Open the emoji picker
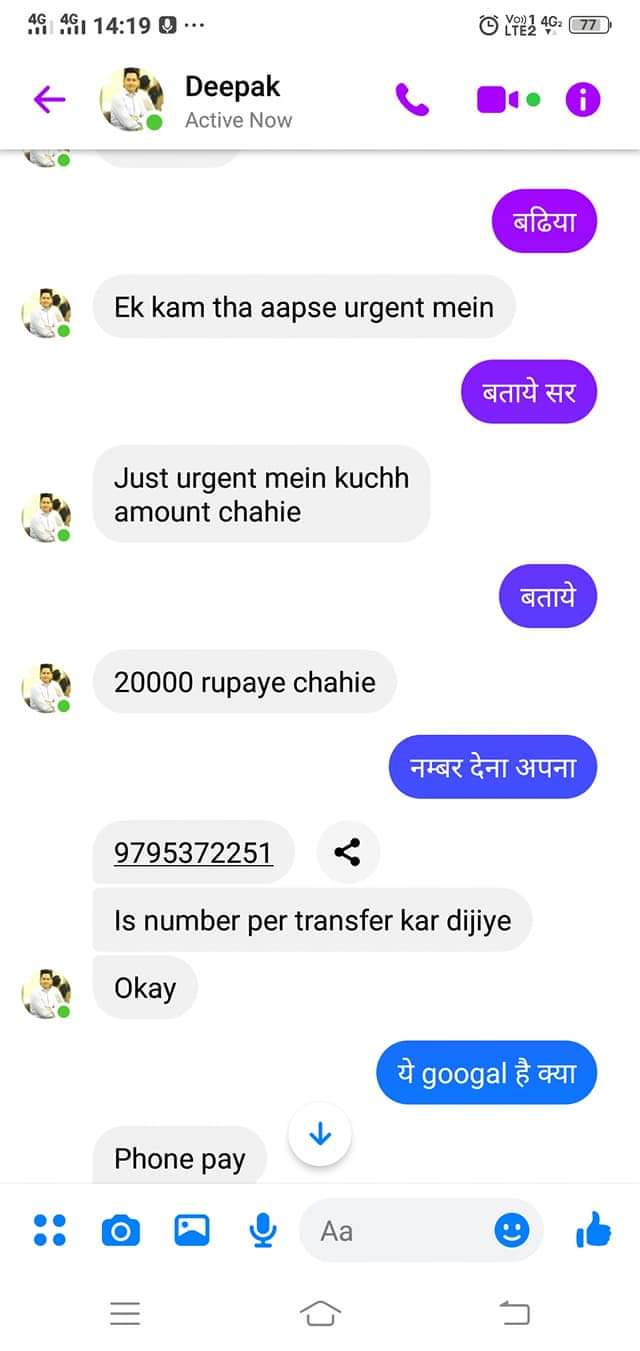 pos(512,1230)
